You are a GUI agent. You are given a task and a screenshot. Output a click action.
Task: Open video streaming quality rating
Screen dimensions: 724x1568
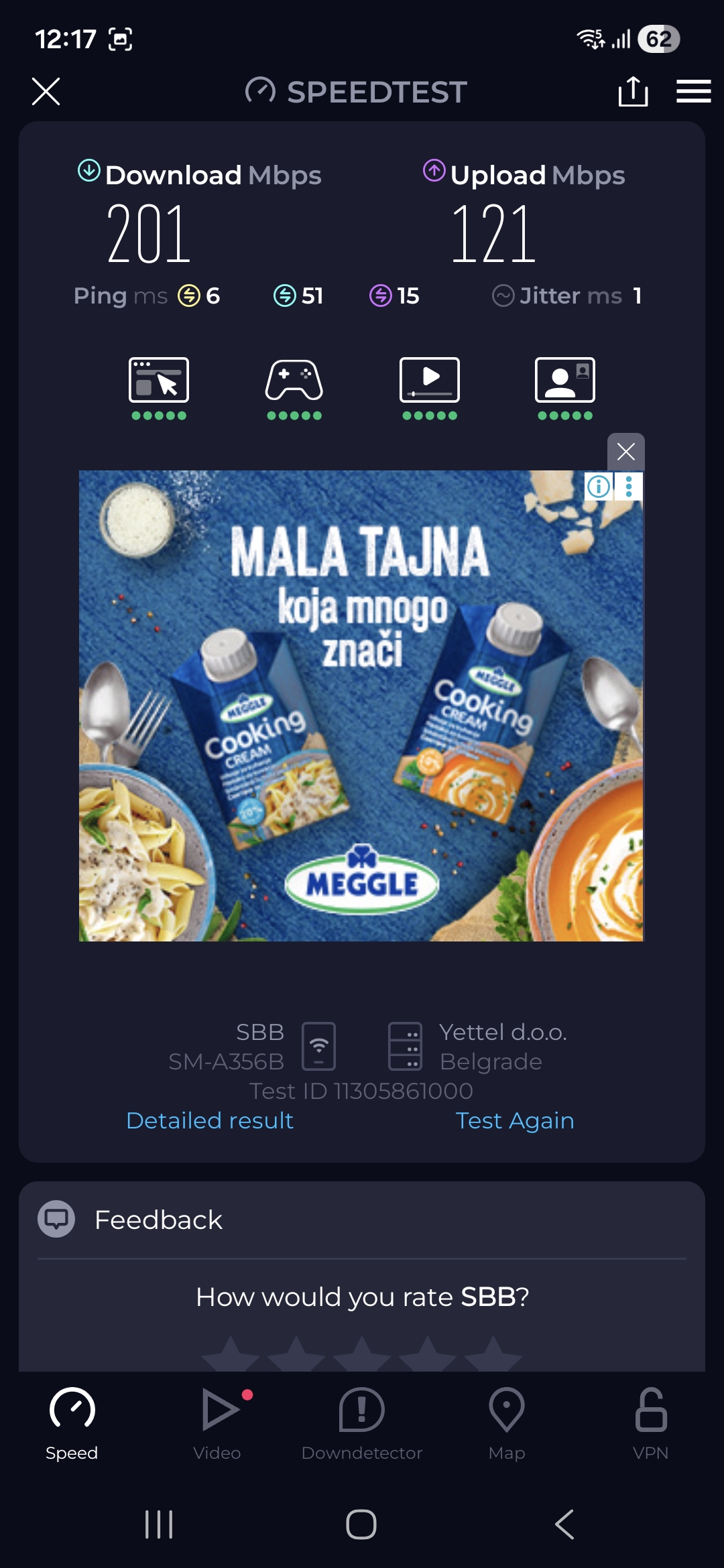430,387
